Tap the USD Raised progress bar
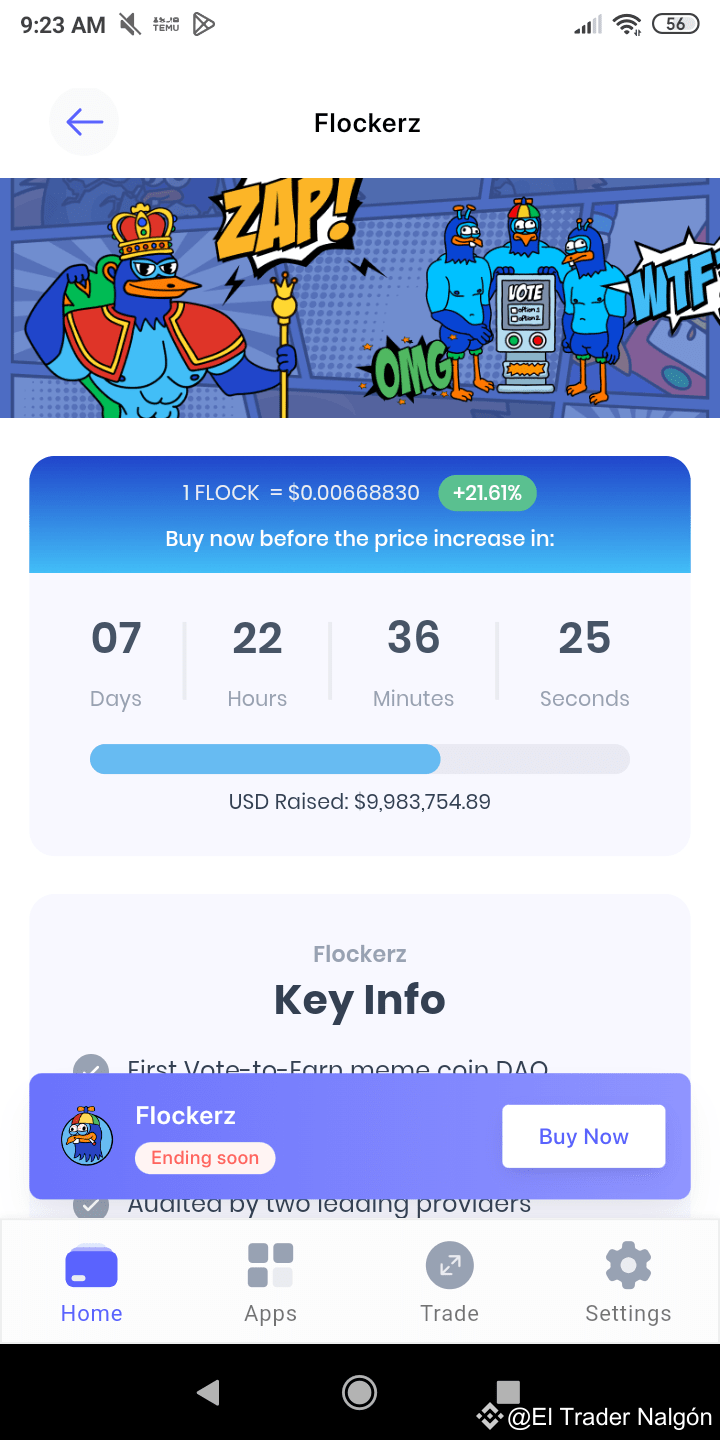Viewport: 720px width, 1440px height. 359,759
